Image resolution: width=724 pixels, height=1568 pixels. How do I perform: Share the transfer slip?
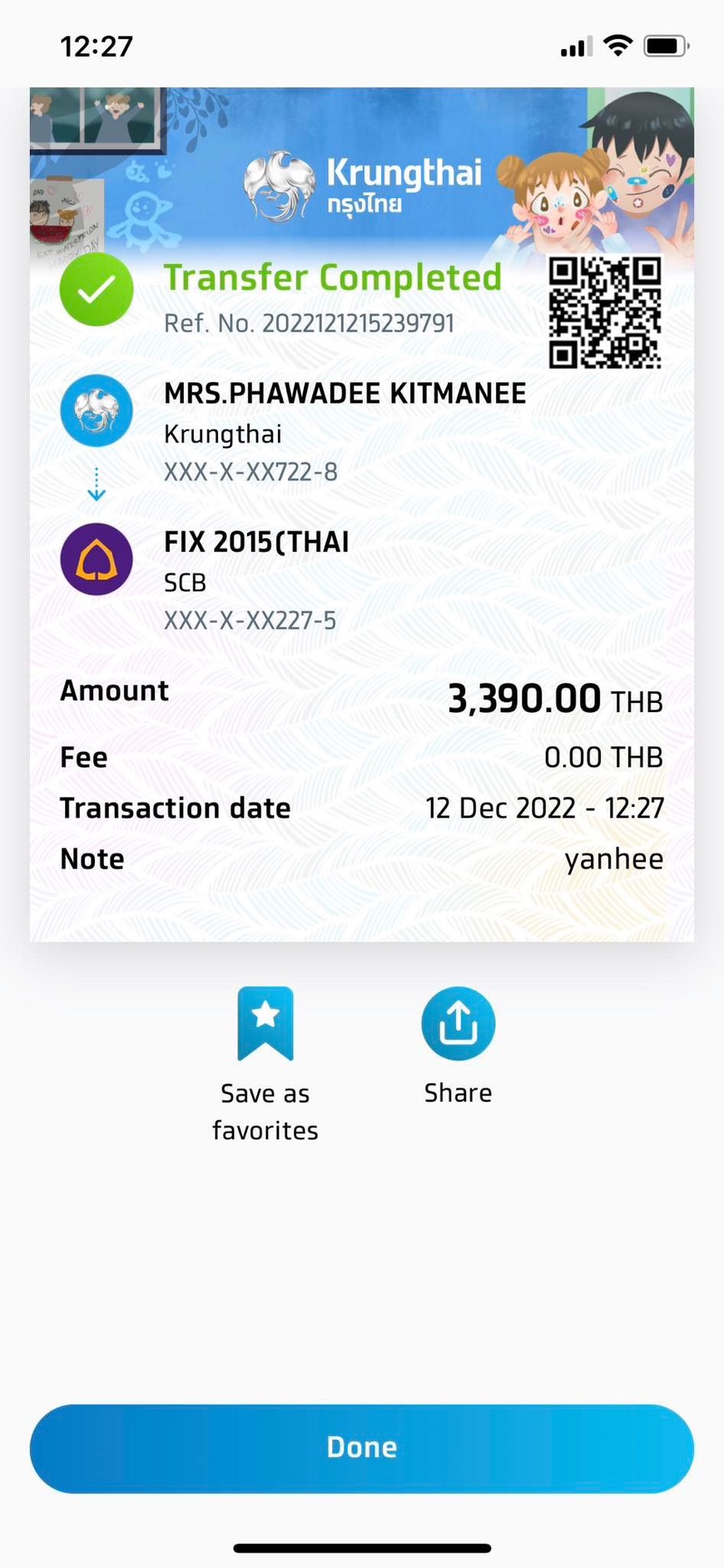tap(458, 1024)
